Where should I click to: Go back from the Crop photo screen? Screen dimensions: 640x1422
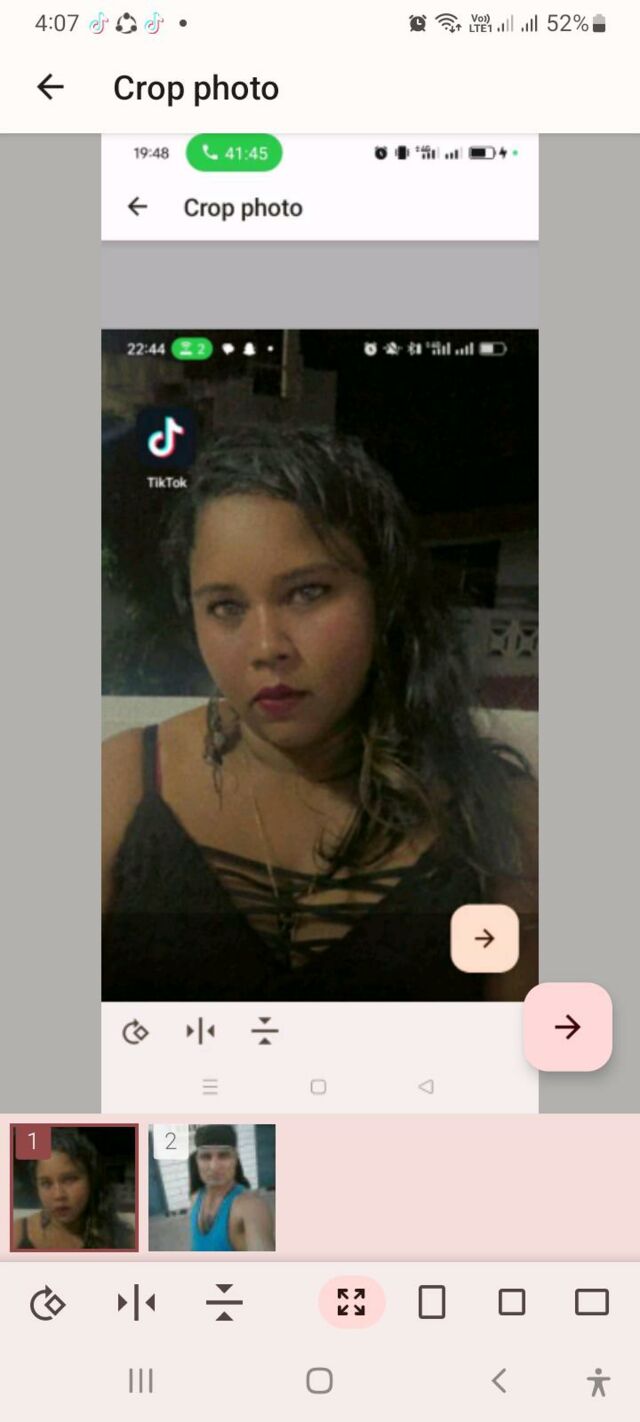pyautogui.click(x=50, y=88)
